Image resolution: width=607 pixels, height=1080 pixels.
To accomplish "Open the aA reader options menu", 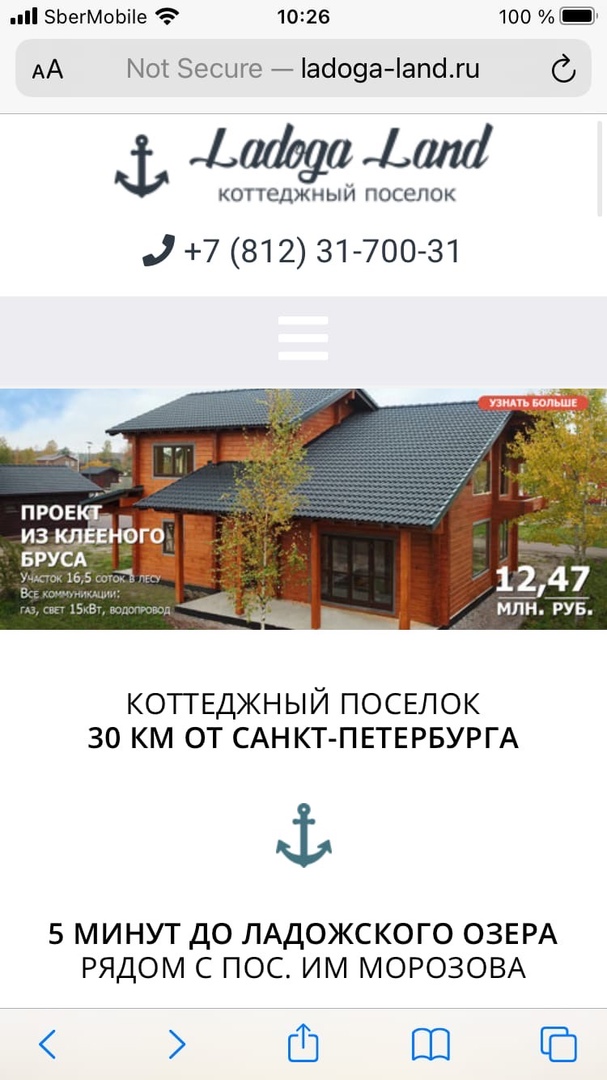I will [x=47, y=69].
